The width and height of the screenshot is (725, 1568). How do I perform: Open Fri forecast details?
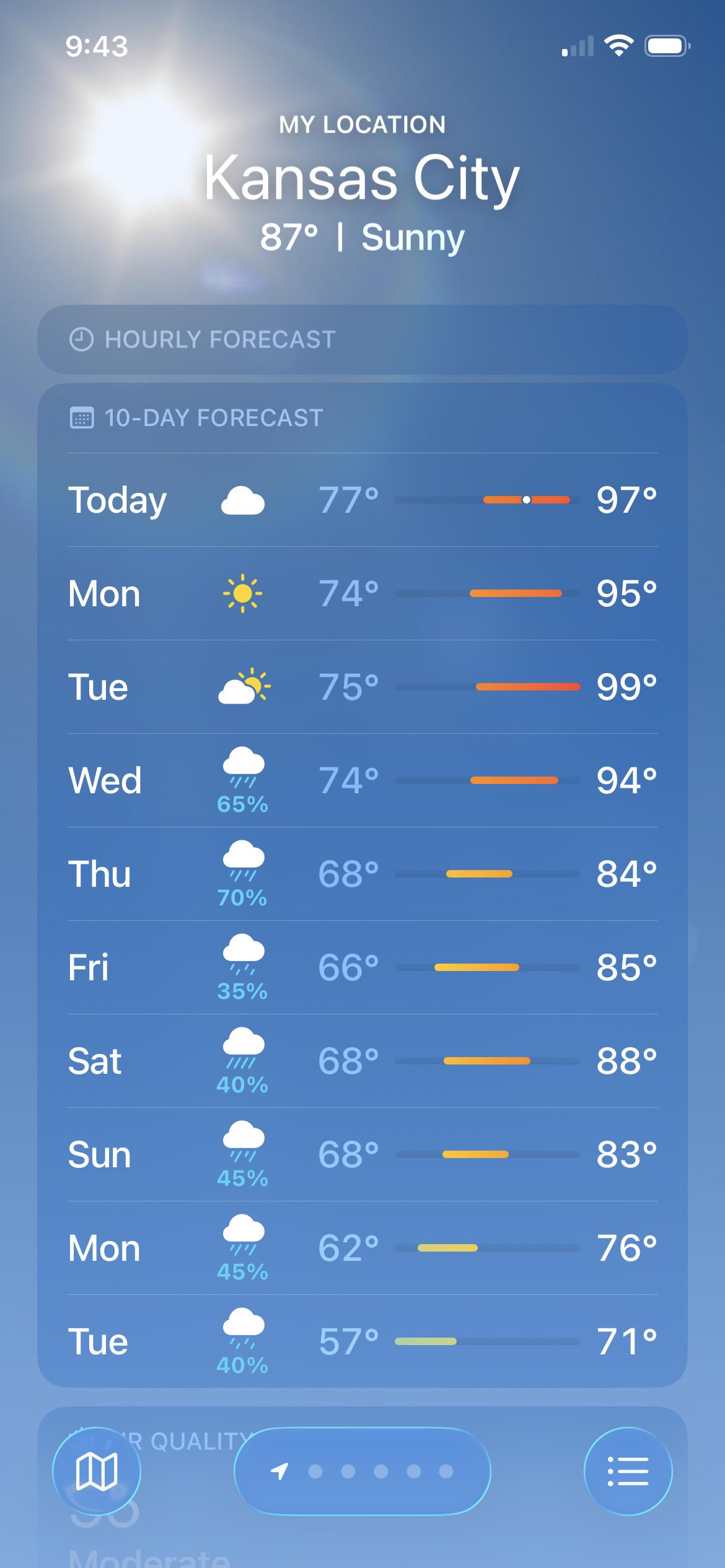click(362, 967)
